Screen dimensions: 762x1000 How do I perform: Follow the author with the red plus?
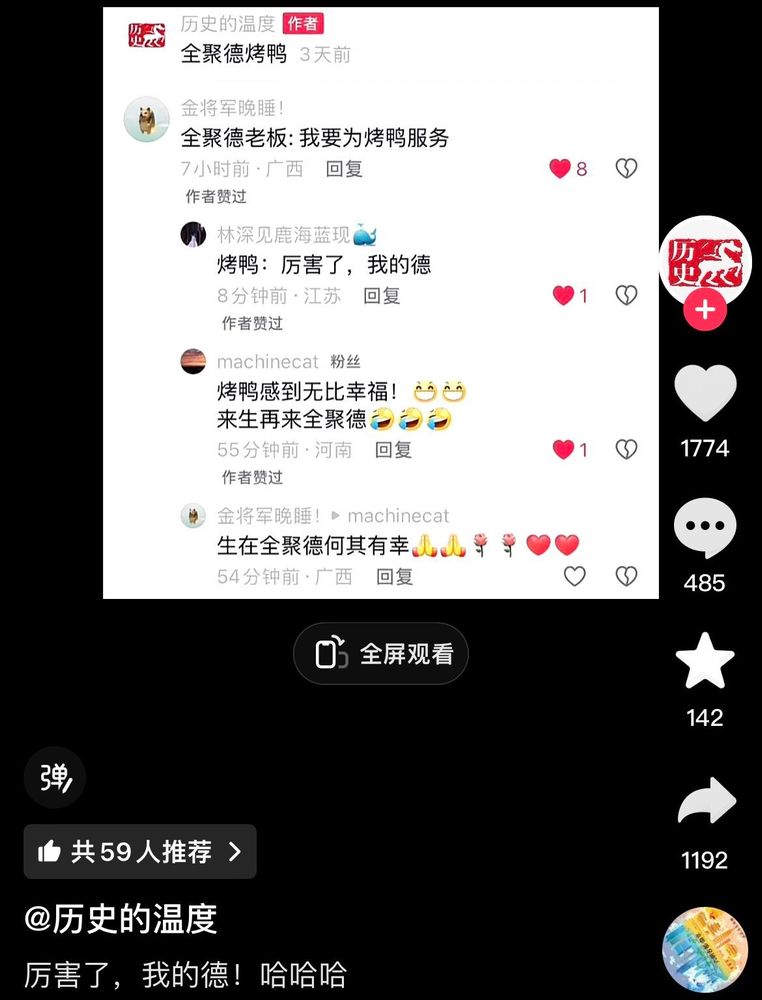(705, 310)
